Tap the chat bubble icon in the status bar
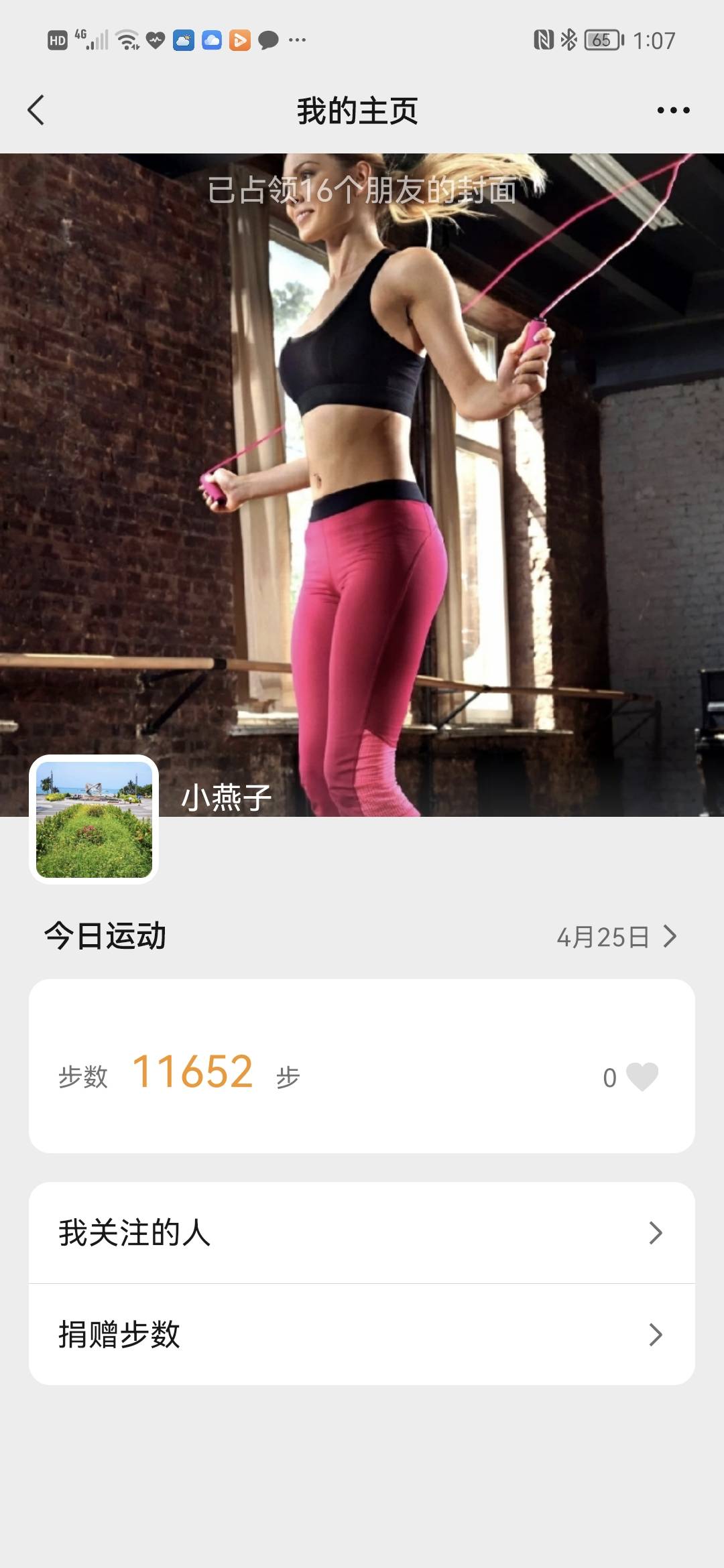 pos(268,40)
